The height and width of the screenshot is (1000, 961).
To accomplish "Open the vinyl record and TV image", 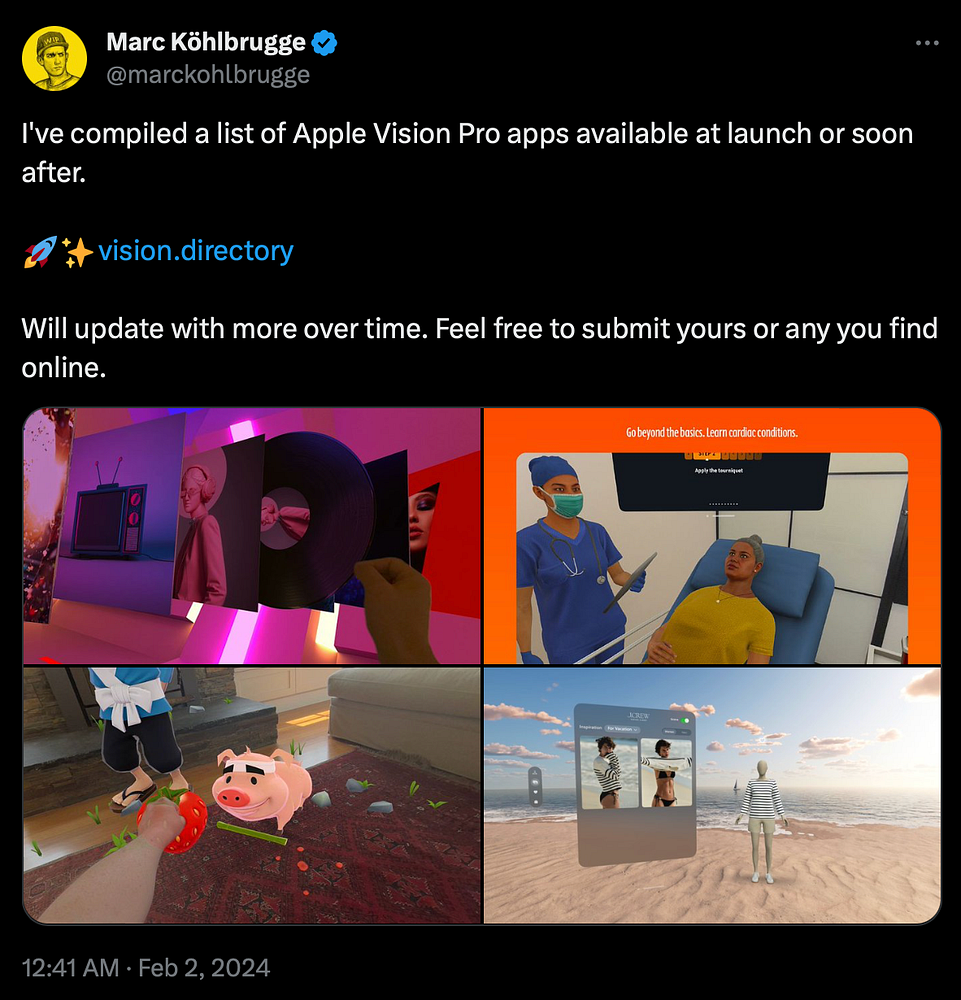I will click(252, 536).
